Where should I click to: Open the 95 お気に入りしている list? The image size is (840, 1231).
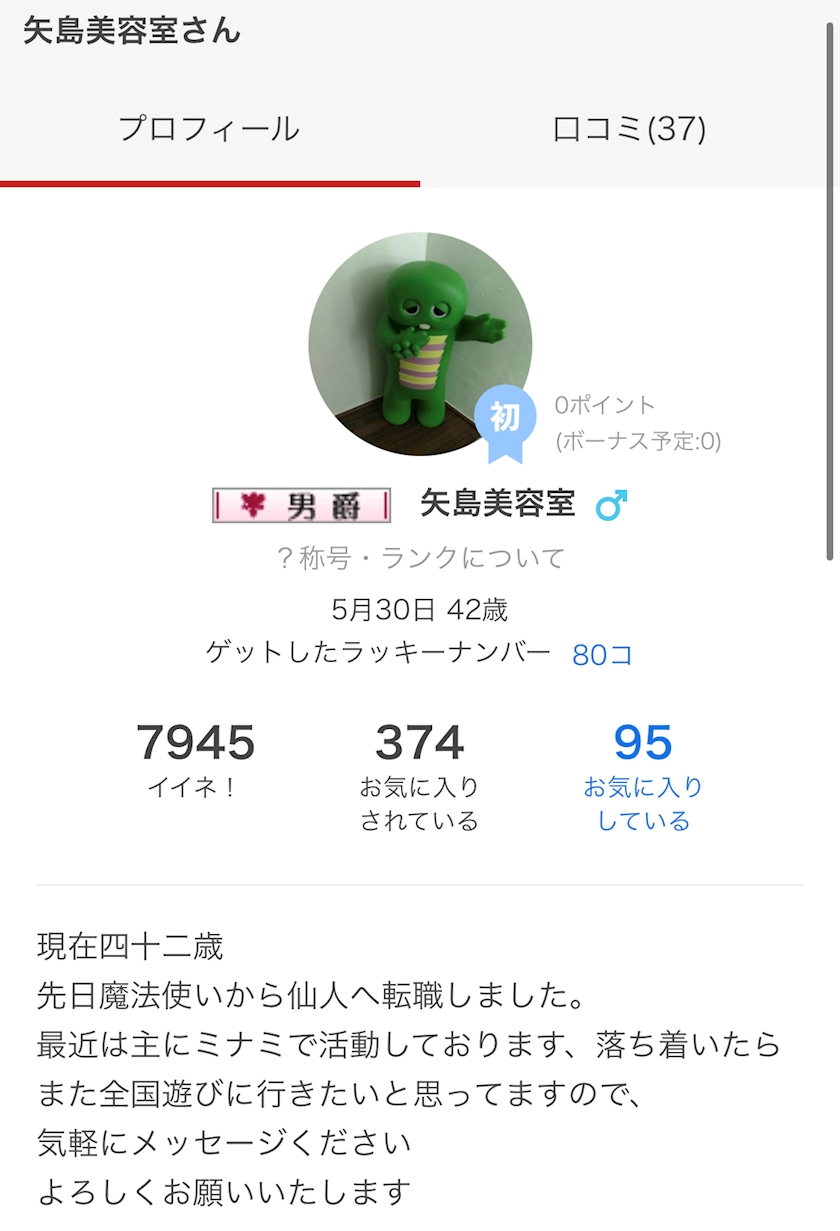[x=643, y=776]
